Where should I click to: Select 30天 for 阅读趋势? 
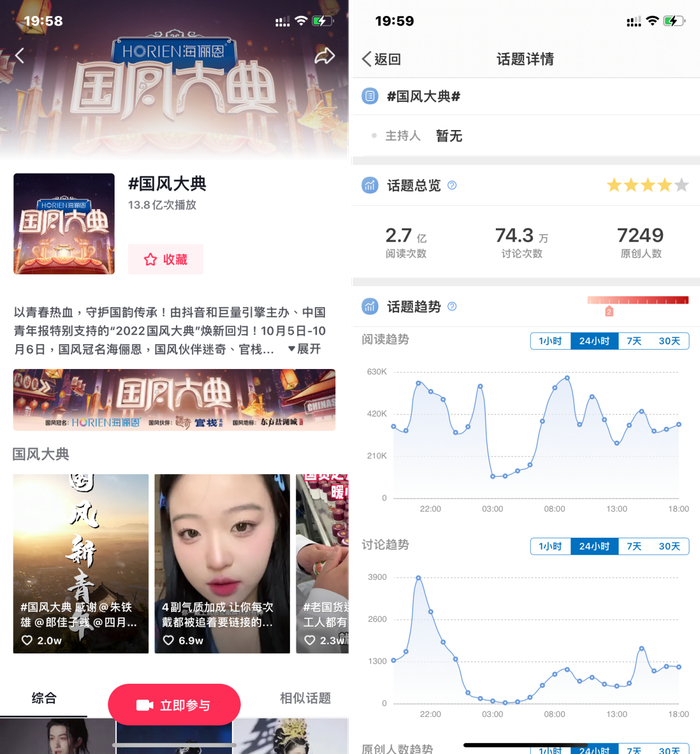[669, 341]
